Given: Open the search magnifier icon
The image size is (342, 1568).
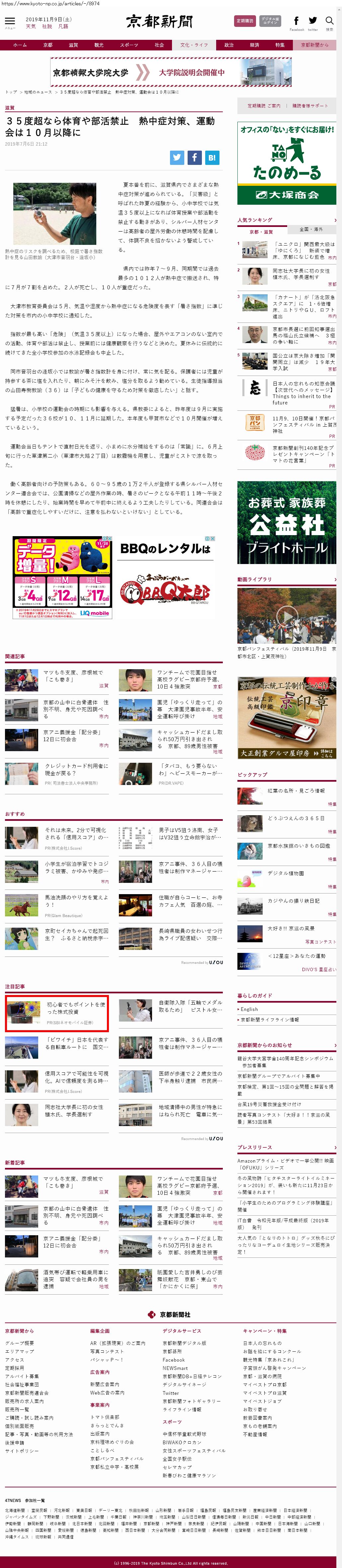Looking at the screenshot, I should [x=329, y=21].
